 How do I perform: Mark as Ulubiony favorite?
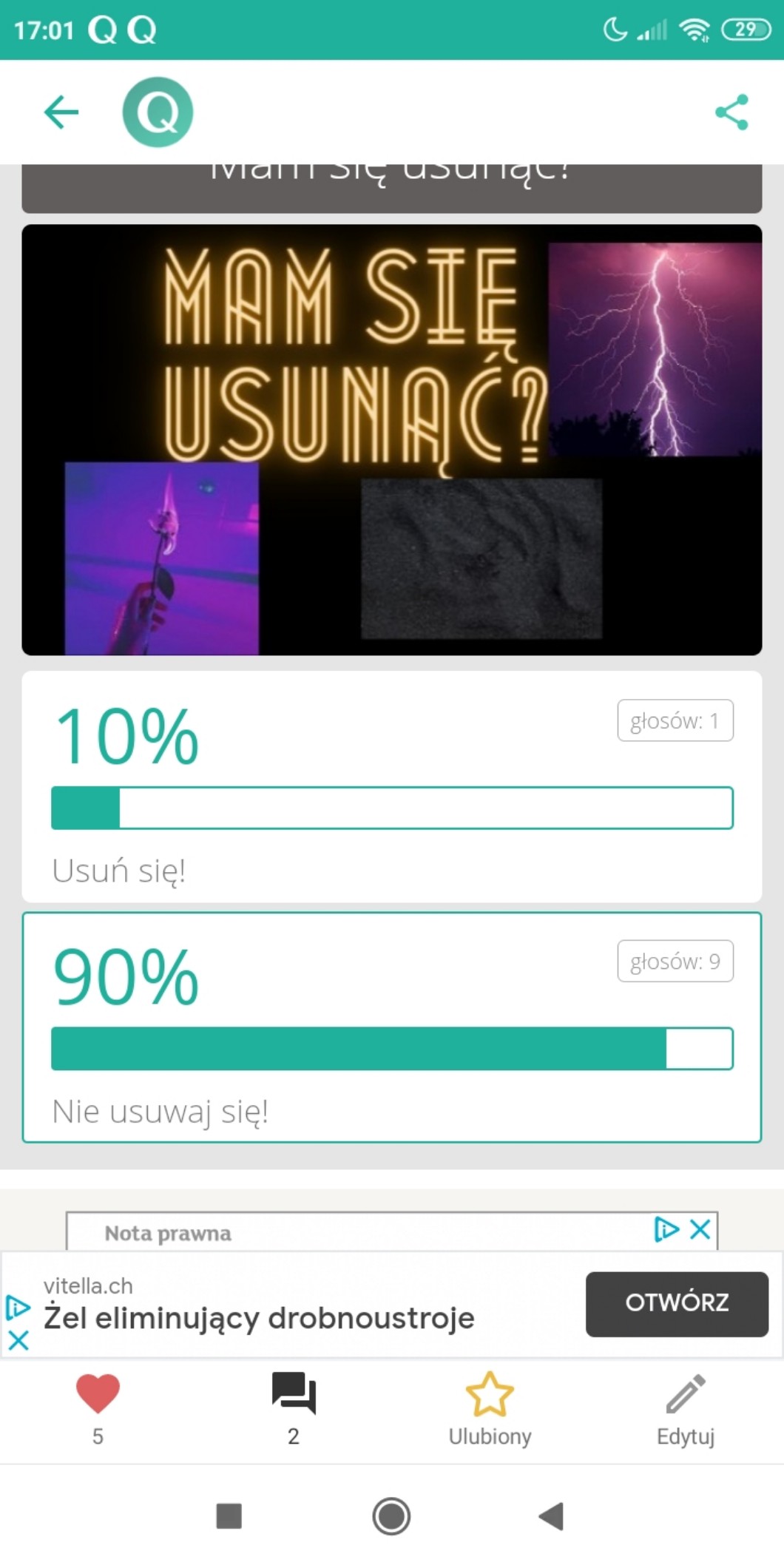490,1409
